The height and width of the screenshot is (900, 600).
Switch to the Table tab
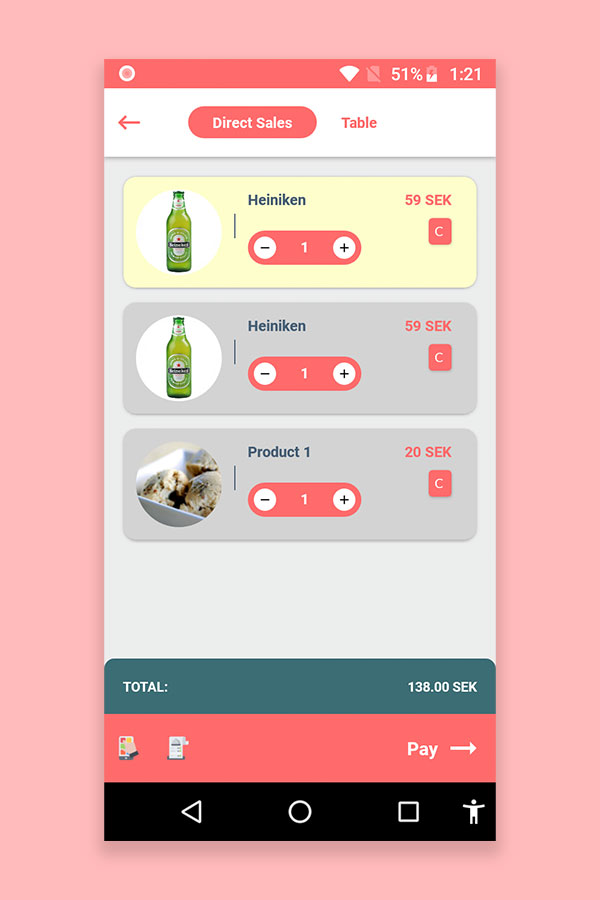coord(358,123)
